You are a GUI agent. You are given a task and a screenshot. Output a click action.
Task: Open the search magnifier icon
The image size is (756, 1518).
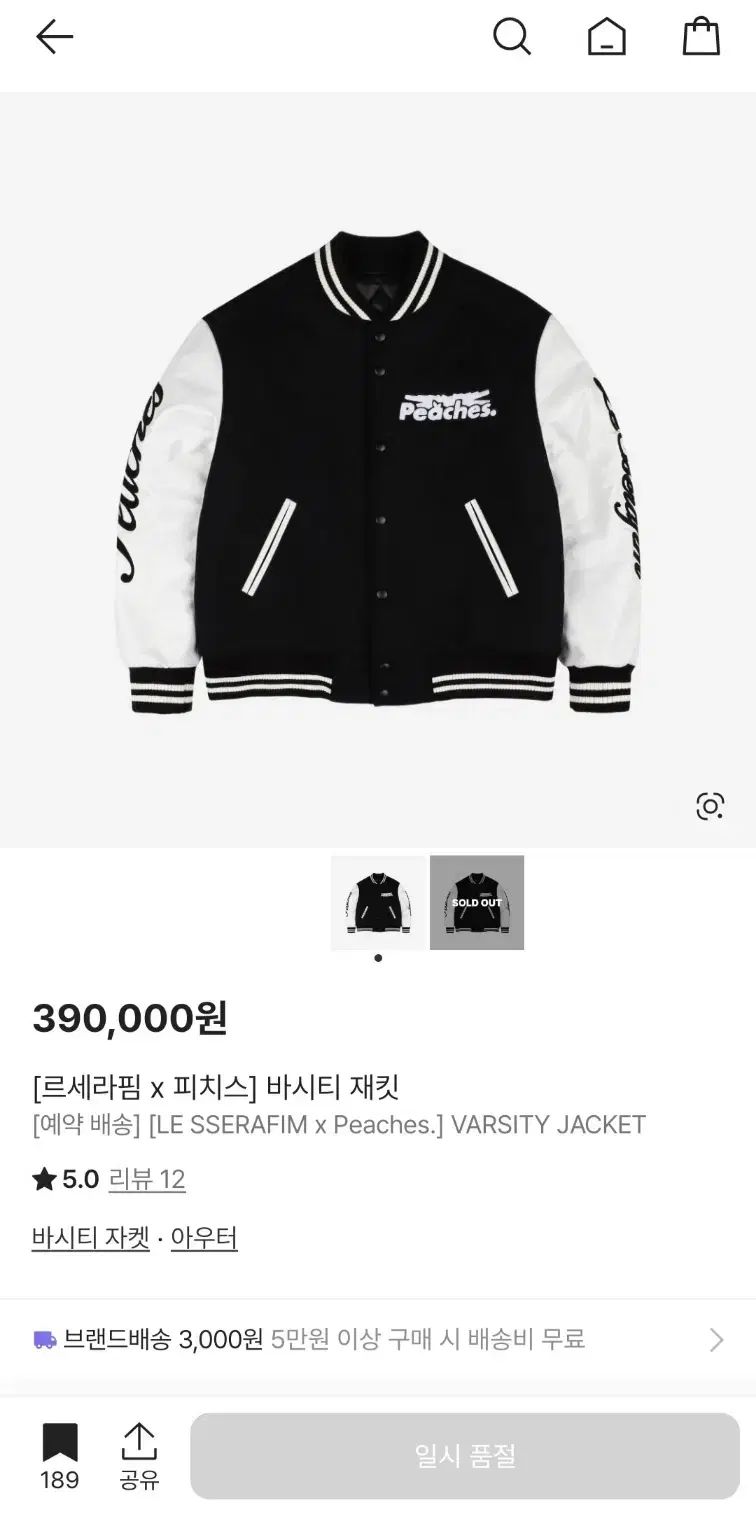(x=511, y=38)
